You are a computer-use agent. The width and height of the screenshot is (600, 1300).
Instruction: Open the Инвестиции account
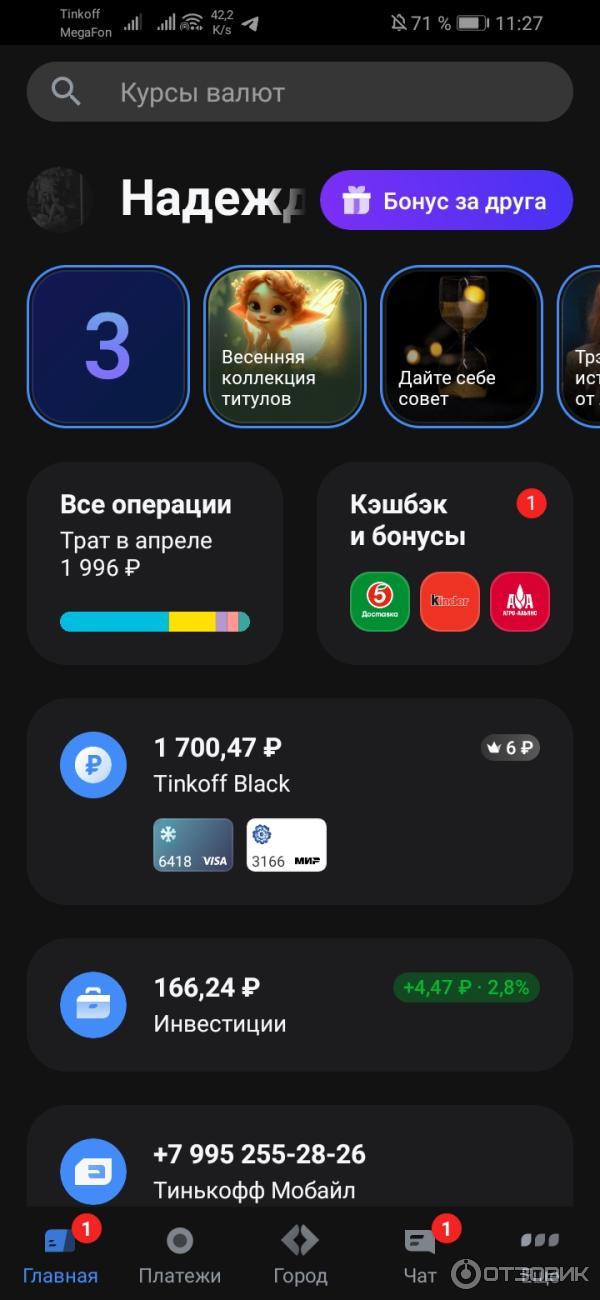pyautogui.click(x=300, y=1004)
